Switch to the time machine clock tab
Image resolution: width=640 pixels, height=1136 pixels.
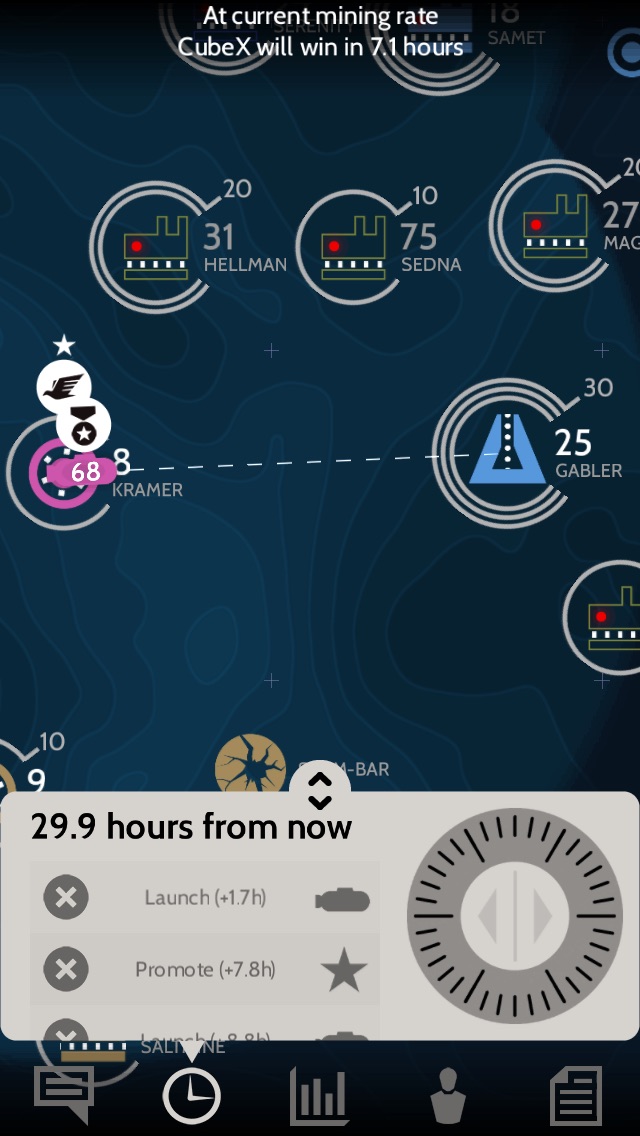click(x=191, y=1096)
